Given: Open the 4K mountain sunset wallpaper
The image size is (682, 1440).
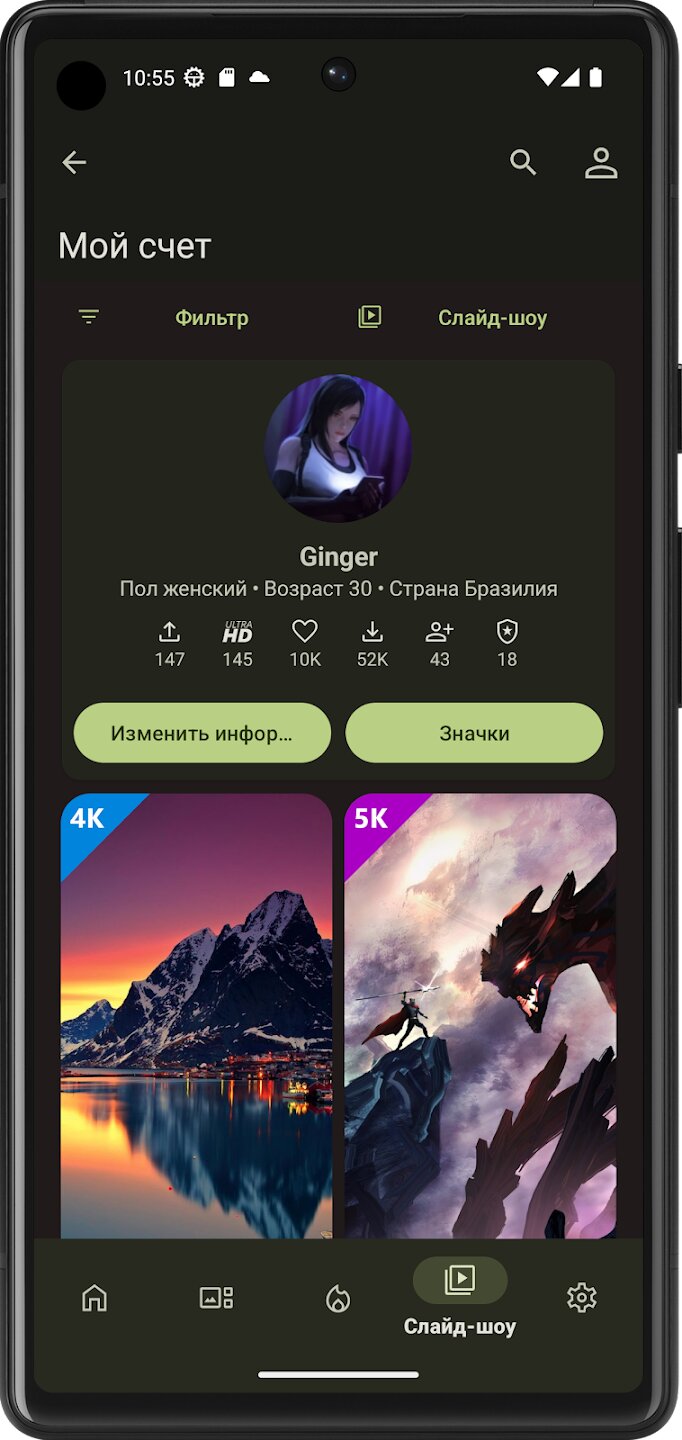Looking at the screenshot, I should (x=196, y=1015).
